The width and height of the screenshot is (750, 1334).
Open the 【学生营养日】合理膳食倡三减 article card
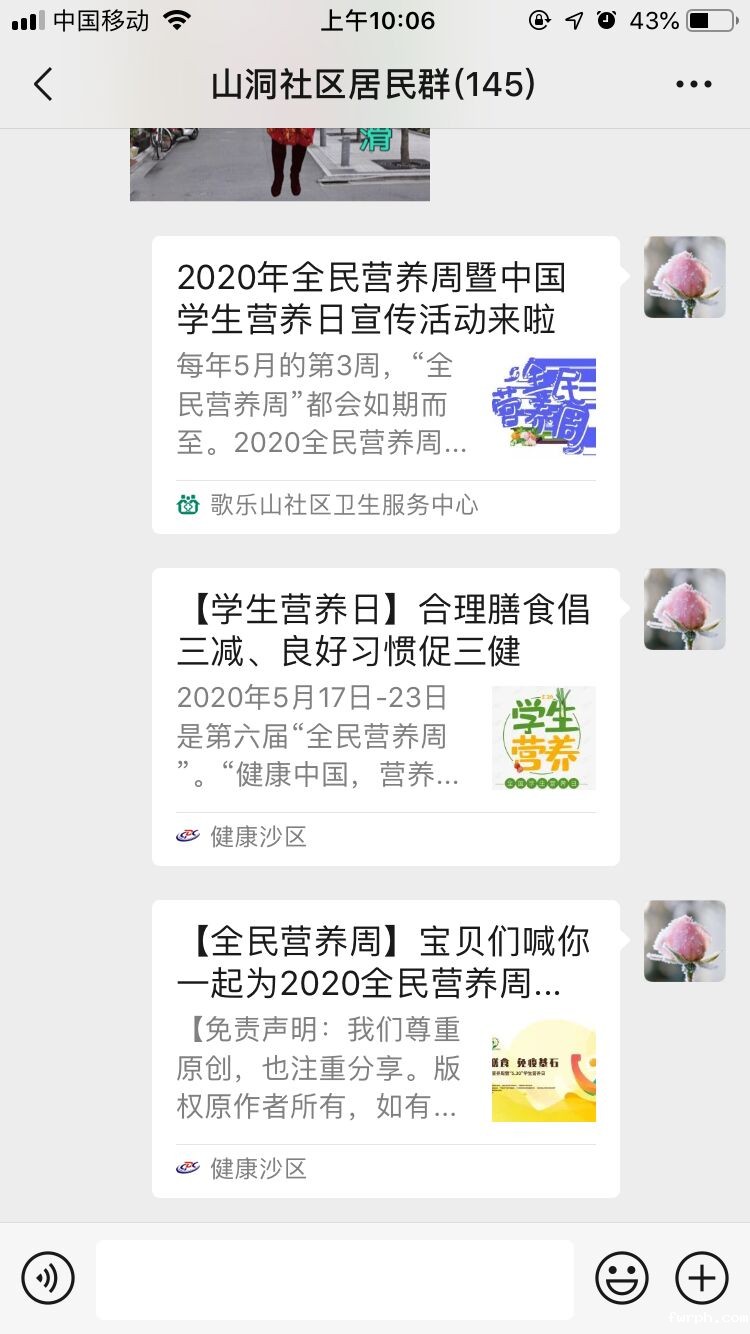[x=385, y=716]
